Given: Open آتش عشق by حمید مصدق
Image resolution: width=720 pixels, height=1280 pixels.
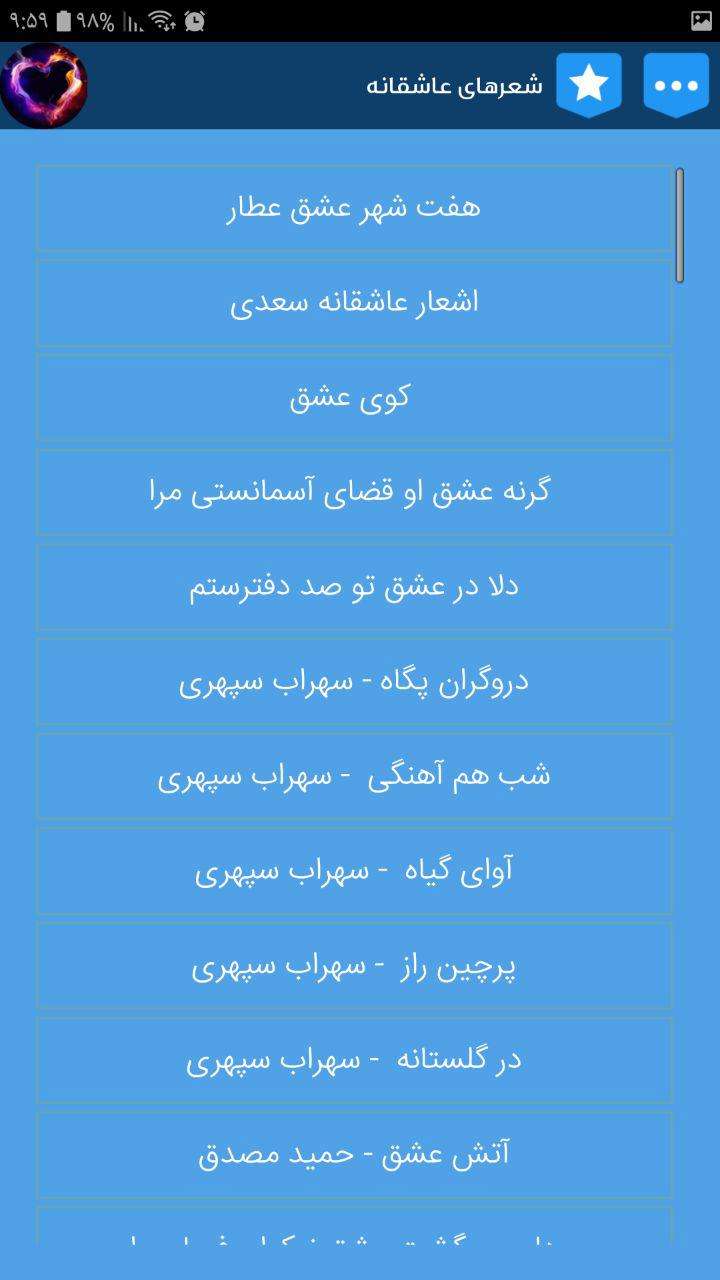Looking at the screenshot, I should [355, 1155].
